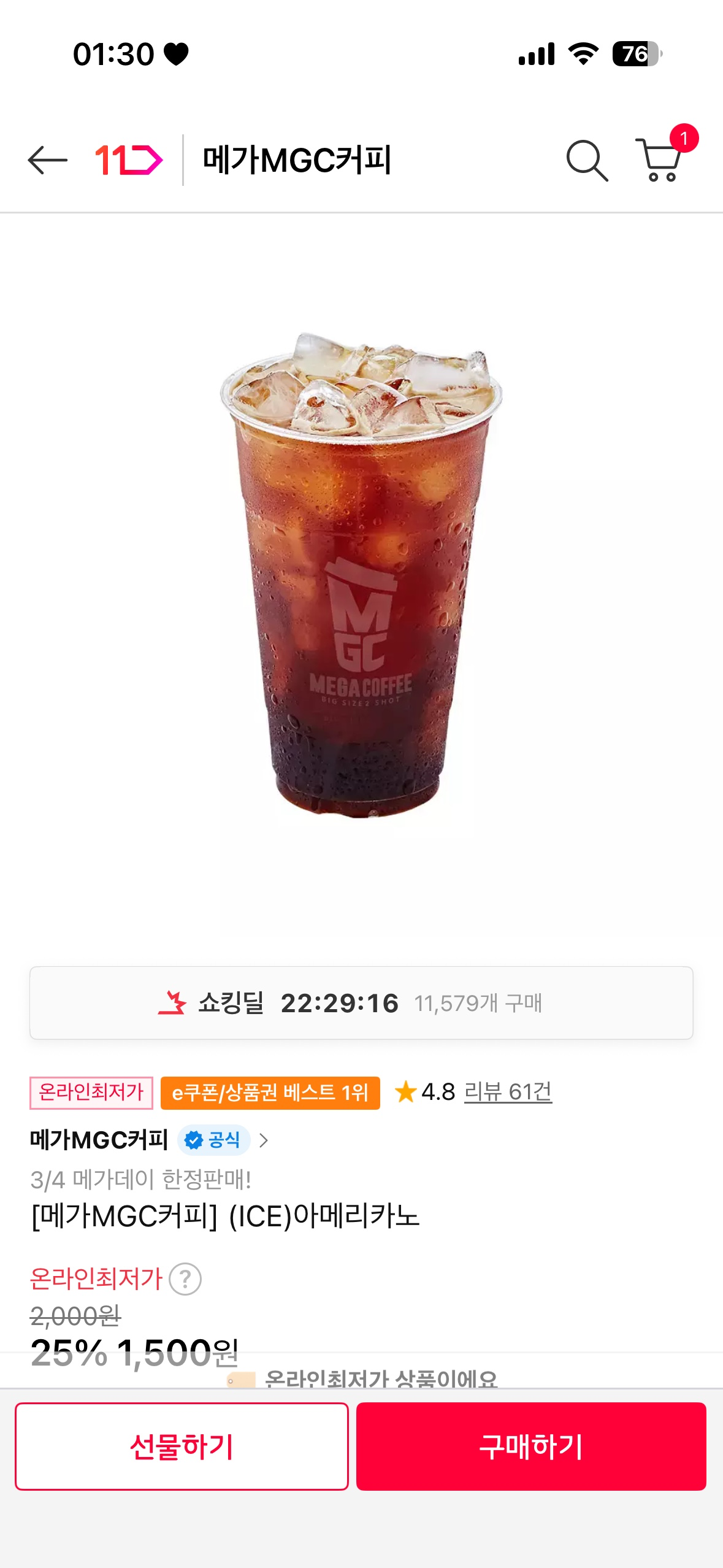Send as gift with 선물하기
The width and height of the screenshot is (723, 1568).
[182, 1446]
